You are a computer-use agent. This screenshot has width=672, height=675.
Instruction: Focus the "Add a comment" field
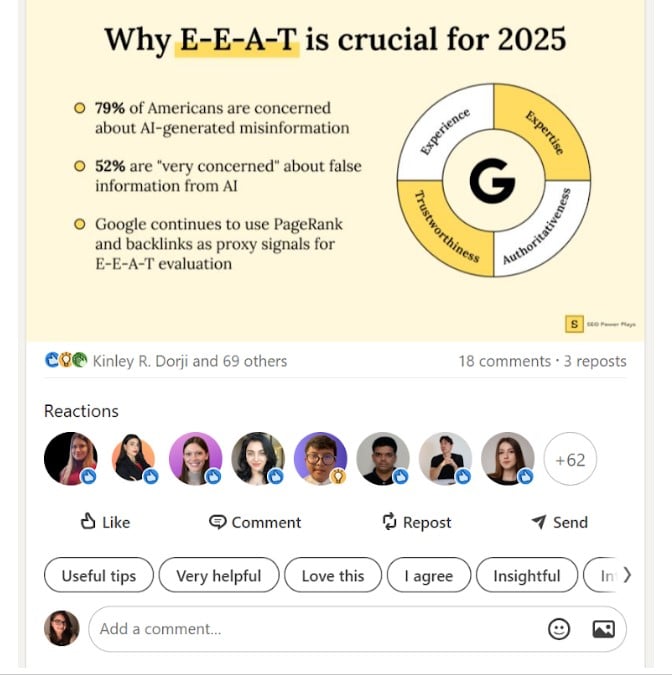tap(310, 629)
